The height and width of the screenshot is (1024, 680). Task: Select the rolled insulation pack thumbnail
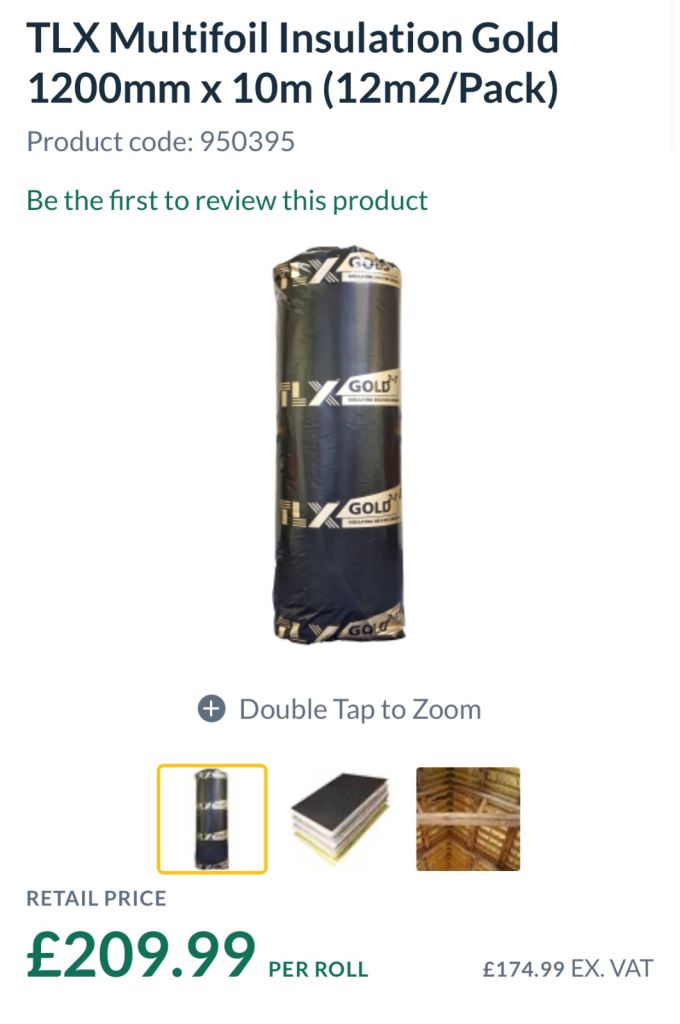tap(212, 819)
